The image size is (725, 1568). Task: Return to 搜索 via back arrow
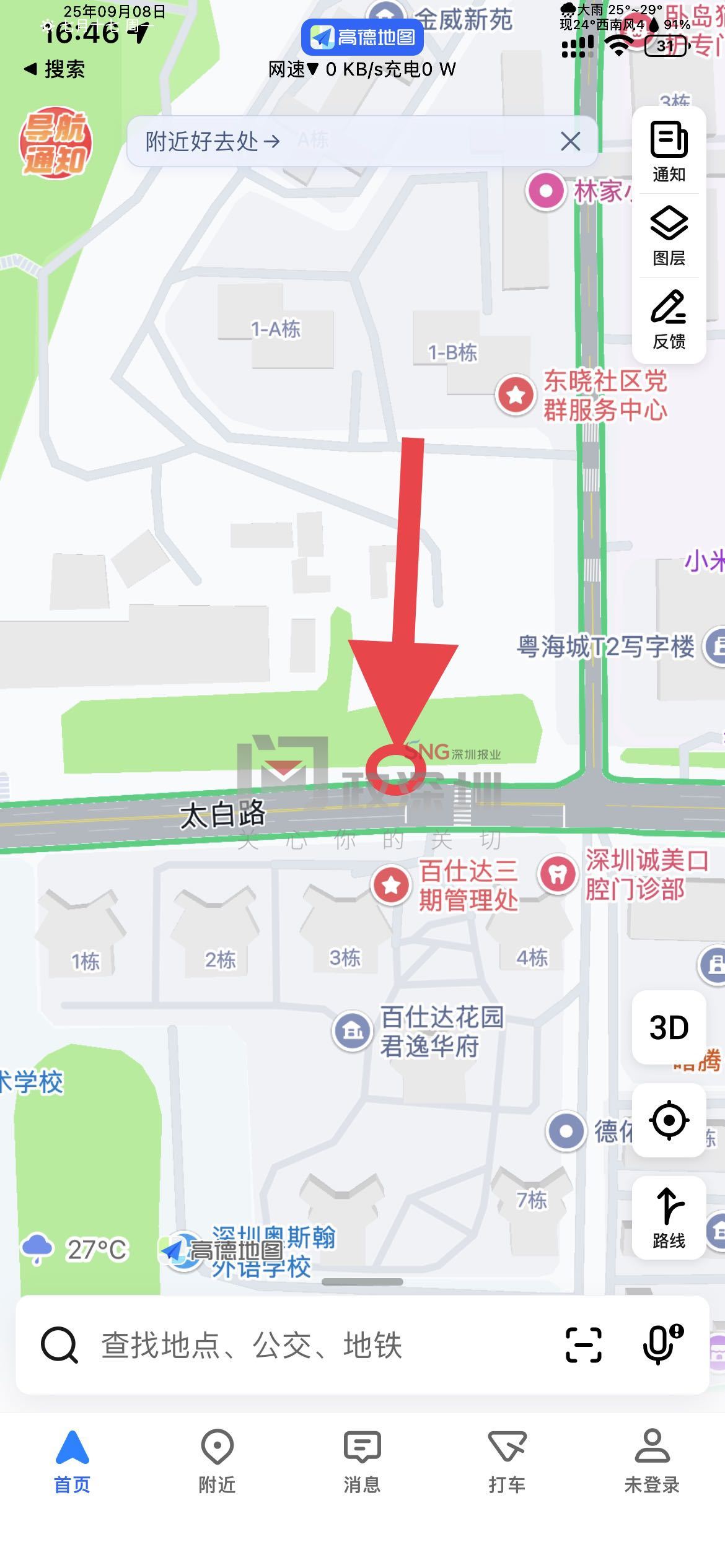point(55,69)
